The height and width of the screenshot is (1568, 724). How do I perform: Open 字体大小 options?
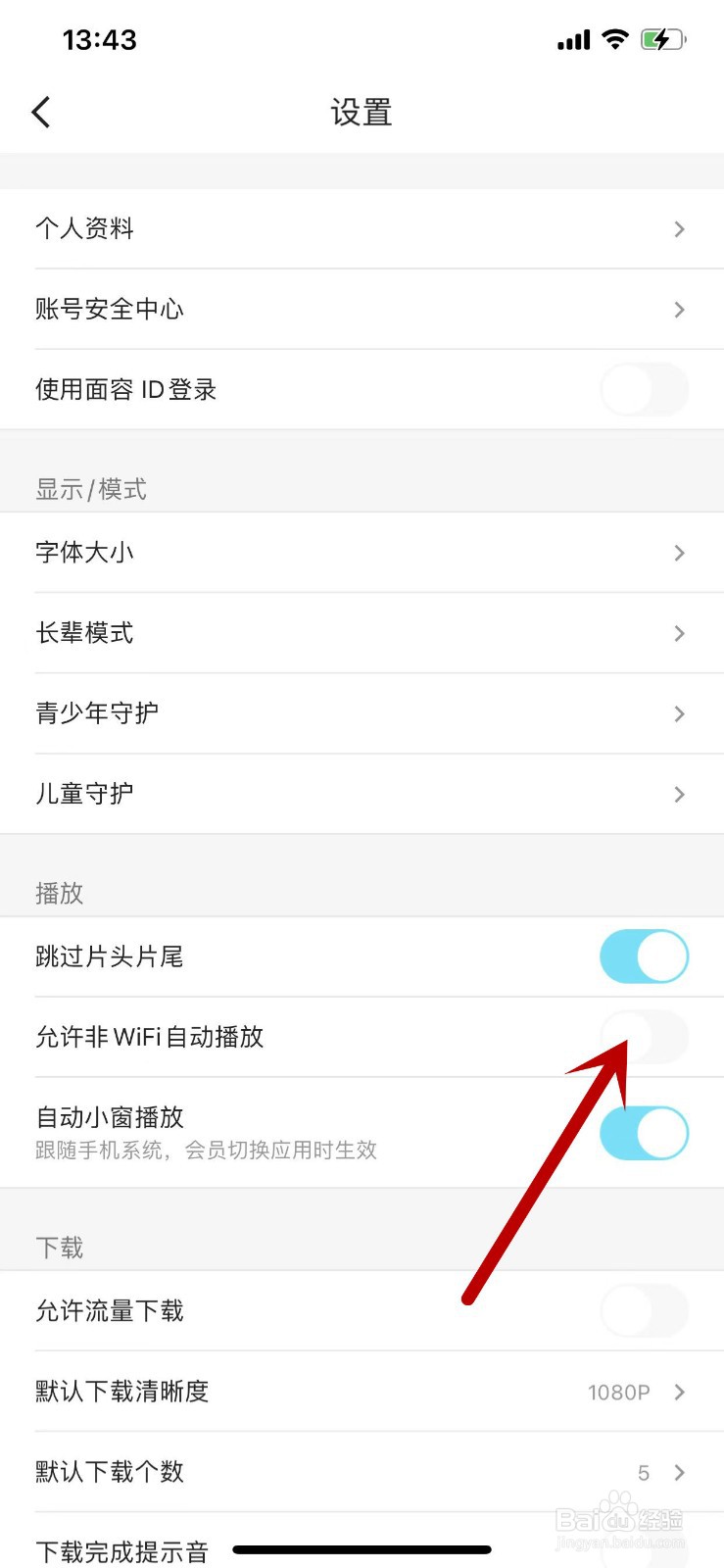pos(362,553)
